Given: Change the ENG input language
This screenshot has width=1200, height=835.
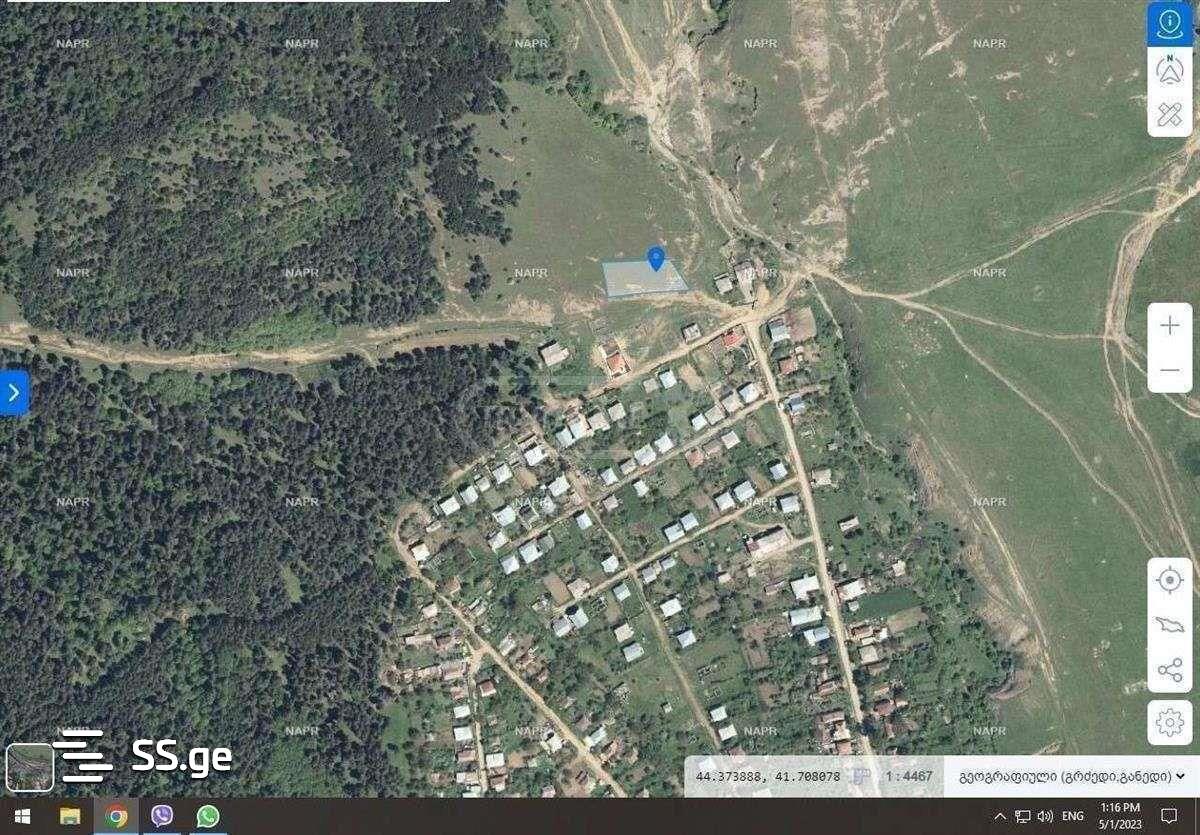Looking at the screenshot, I should click(x=1072, y=816).
